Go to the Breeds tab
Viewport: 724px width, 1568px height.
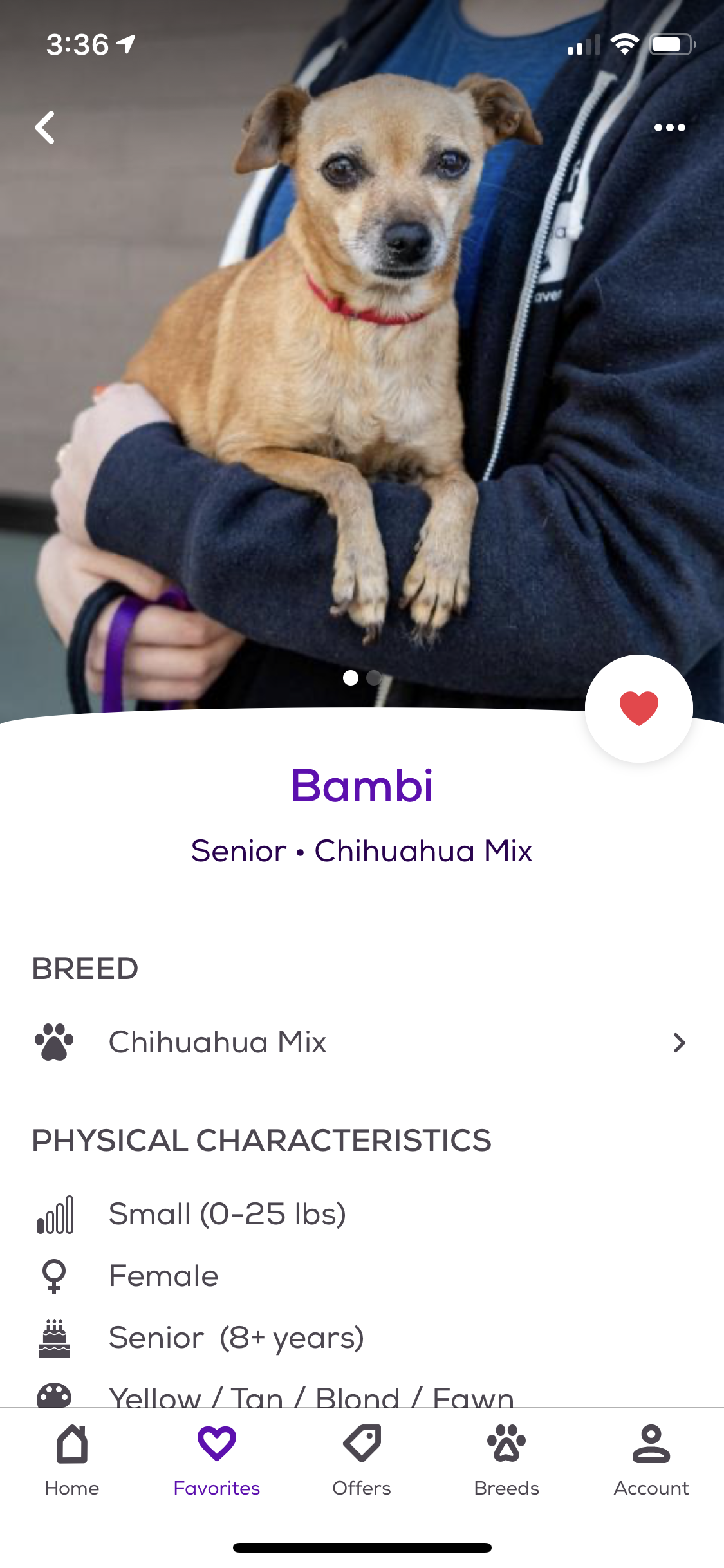click(506, 1461)
